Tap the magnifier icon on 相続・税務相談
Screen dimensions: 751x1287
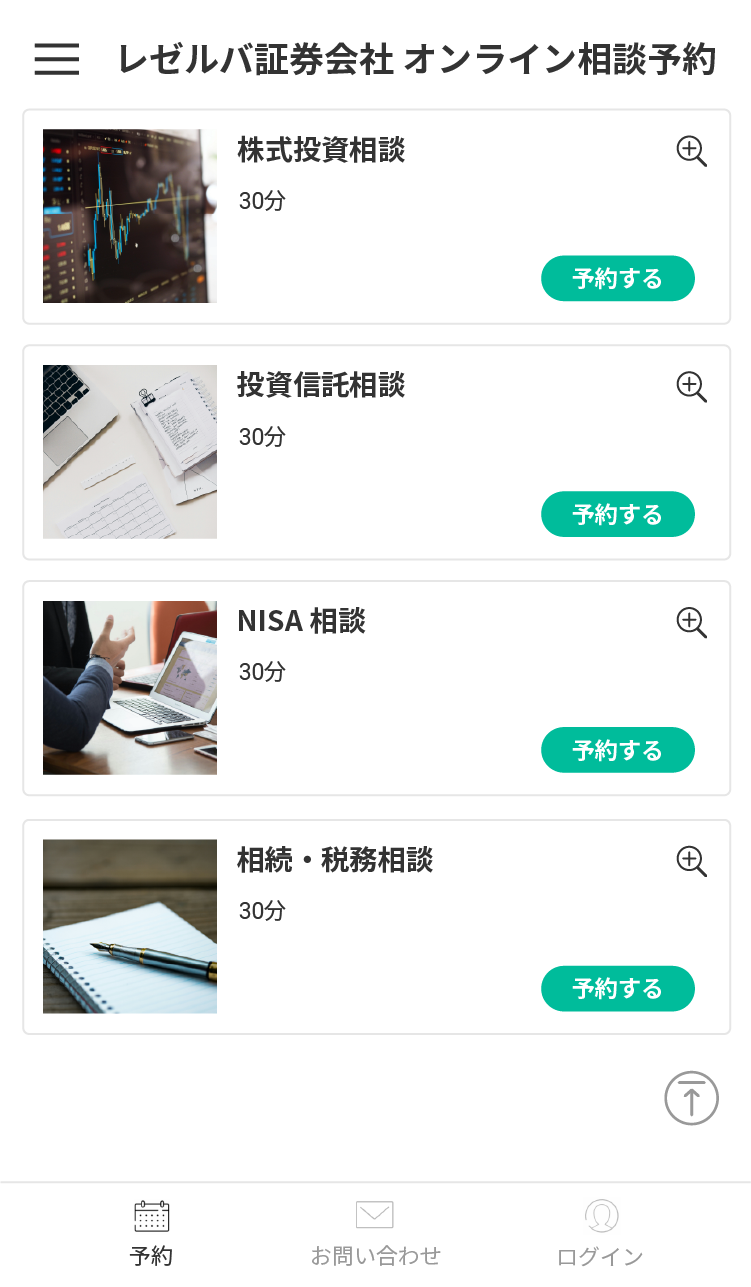click(x=692, y=861)
